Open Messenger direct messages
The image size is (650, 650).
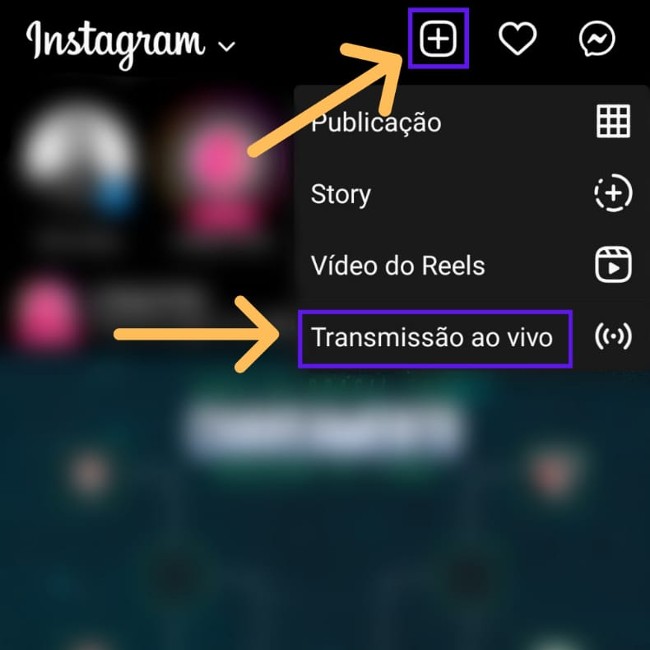pyautogui.click(x=597, y=39)
